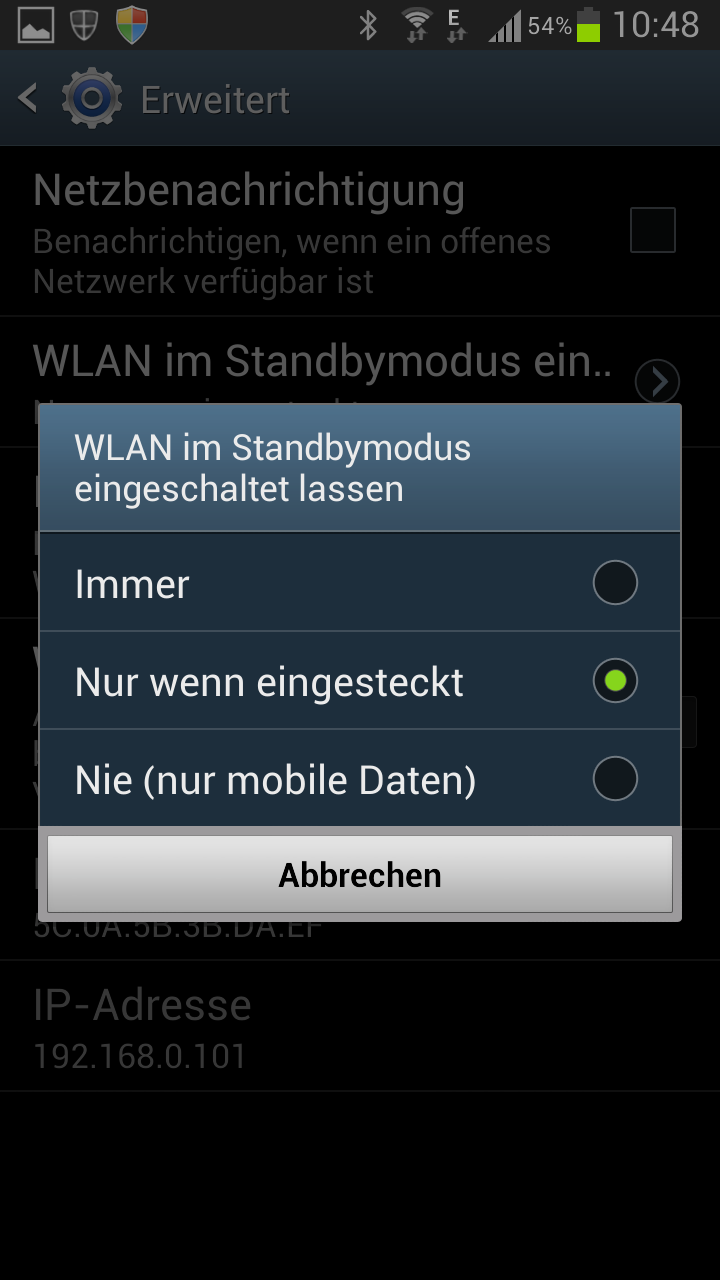This screenshot has width=720, height=1280.
Task: Choose Nur wenn eingesteckt
Action: coord(359,681)
